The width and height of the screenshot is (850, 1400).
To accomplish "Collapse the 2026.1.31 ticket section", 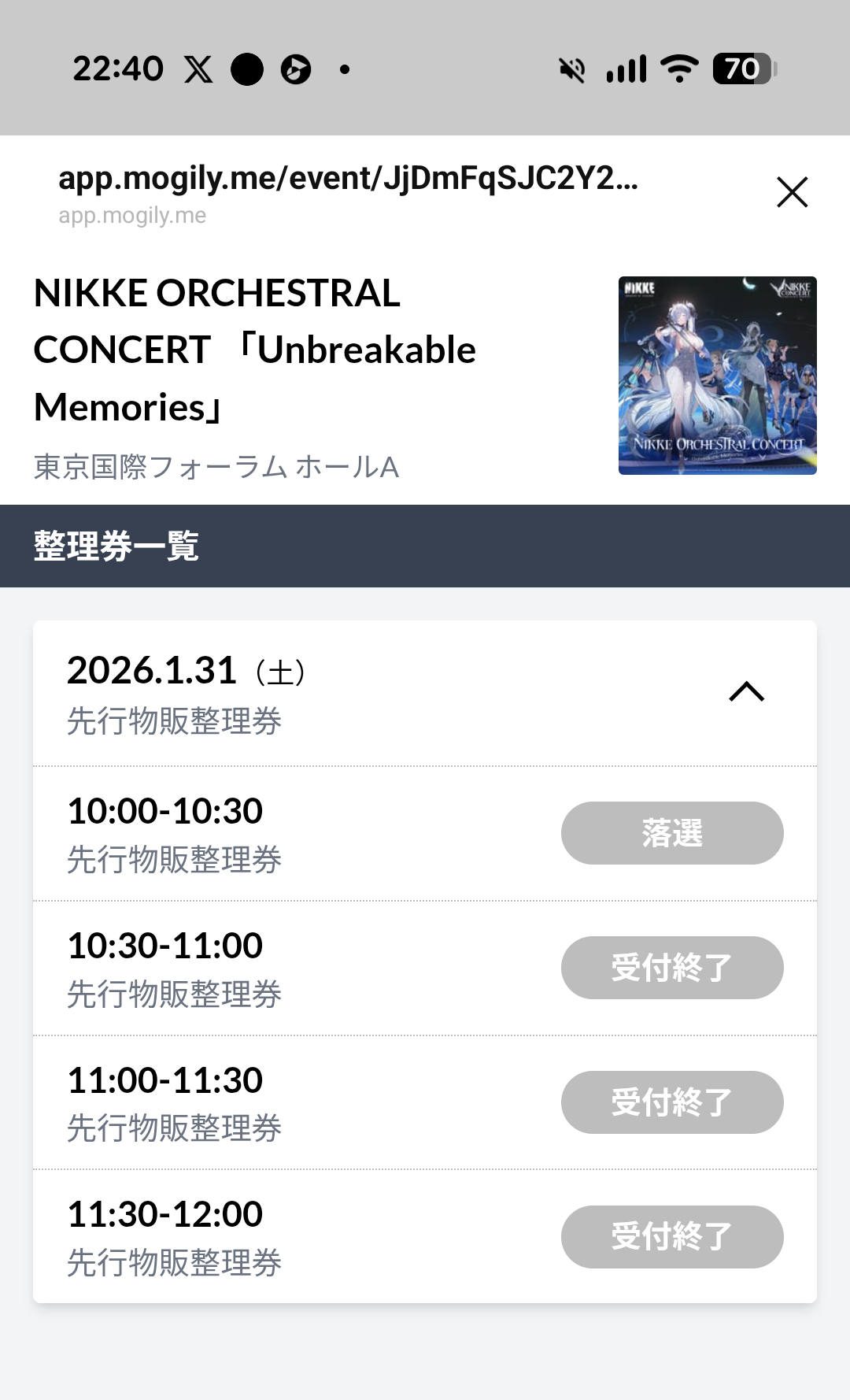I will click(x=746, y=692).
